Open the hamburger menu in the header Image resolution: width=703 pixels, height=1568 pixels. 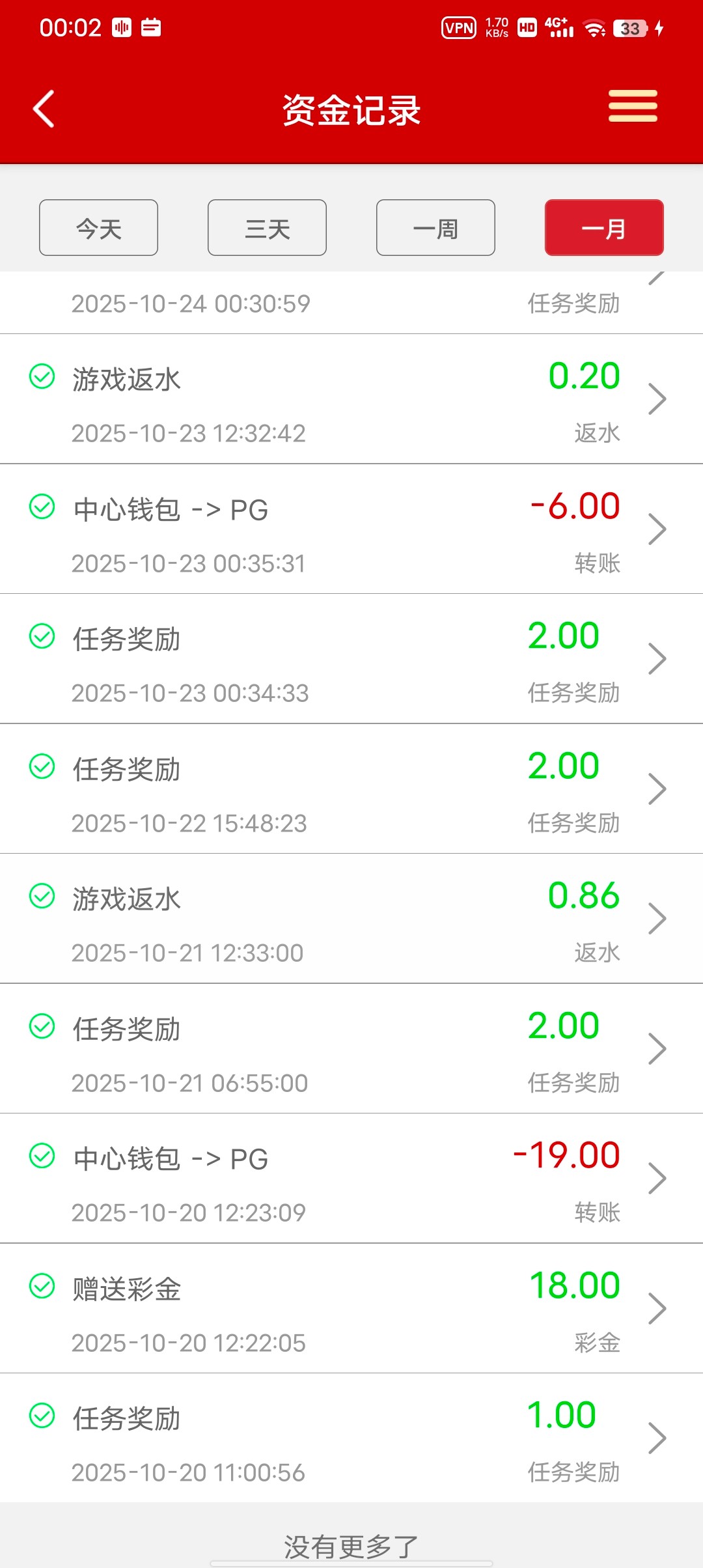click(632, 106)
